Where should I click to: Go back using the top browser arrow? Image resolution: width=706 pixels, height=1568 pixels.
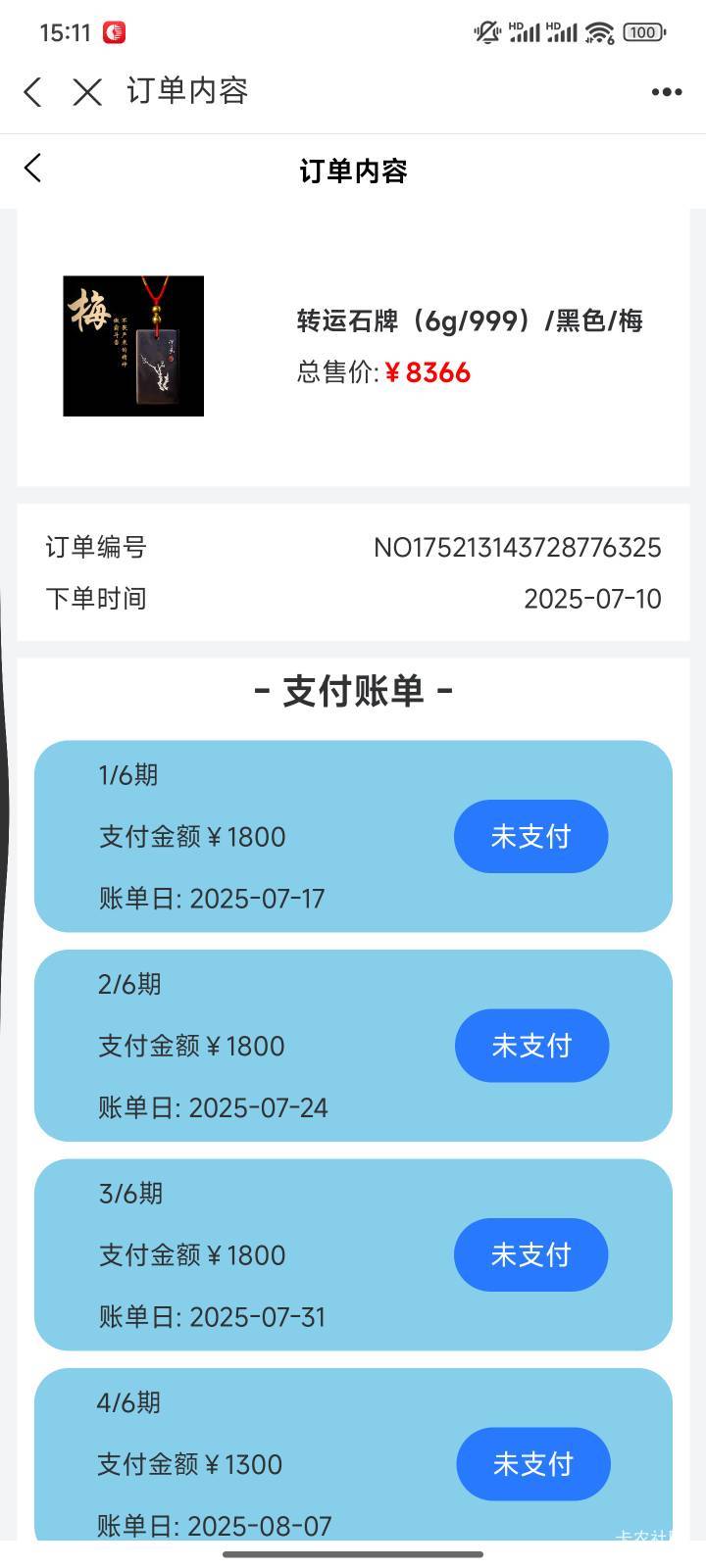32,92
